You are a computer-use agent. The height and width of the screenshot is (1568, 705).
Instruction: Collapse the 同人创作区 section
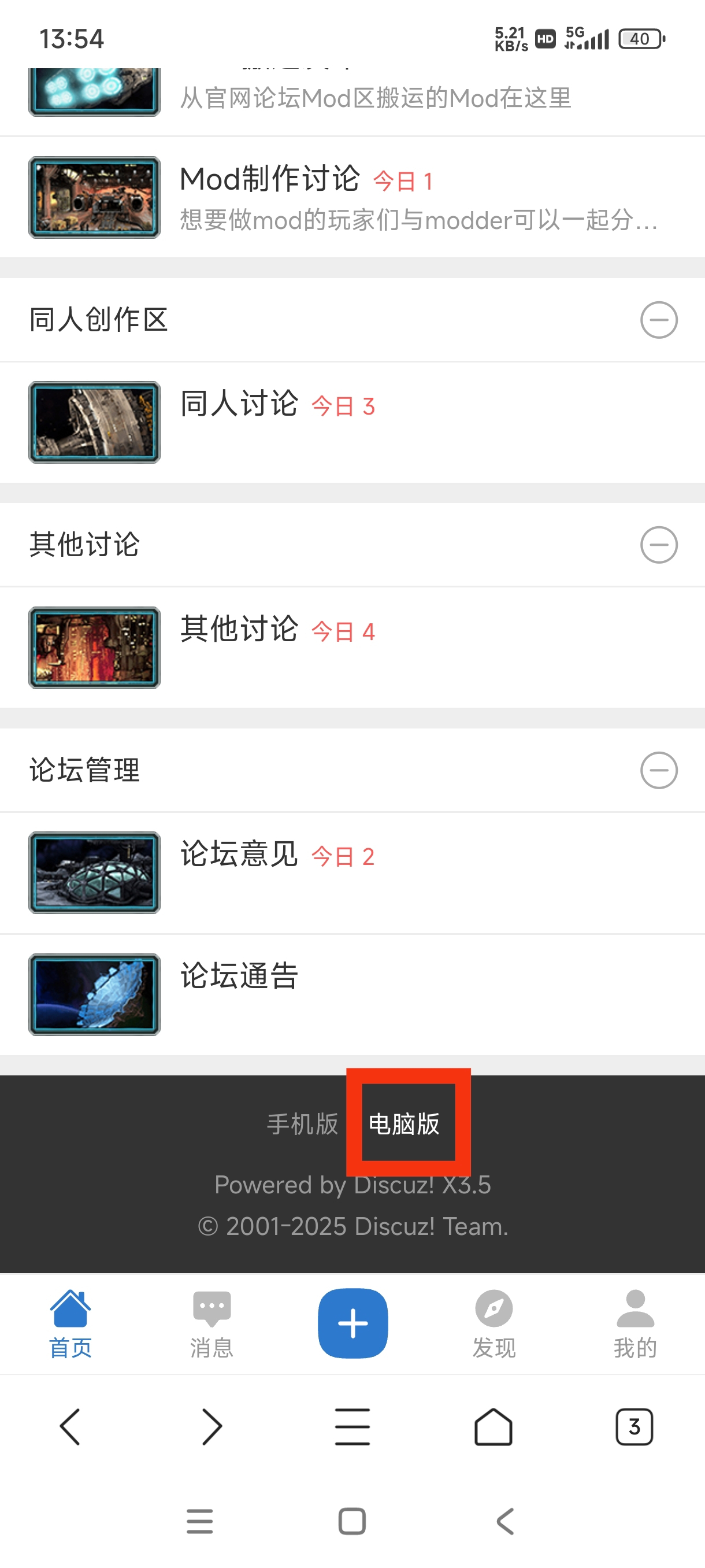pos(658,320)
